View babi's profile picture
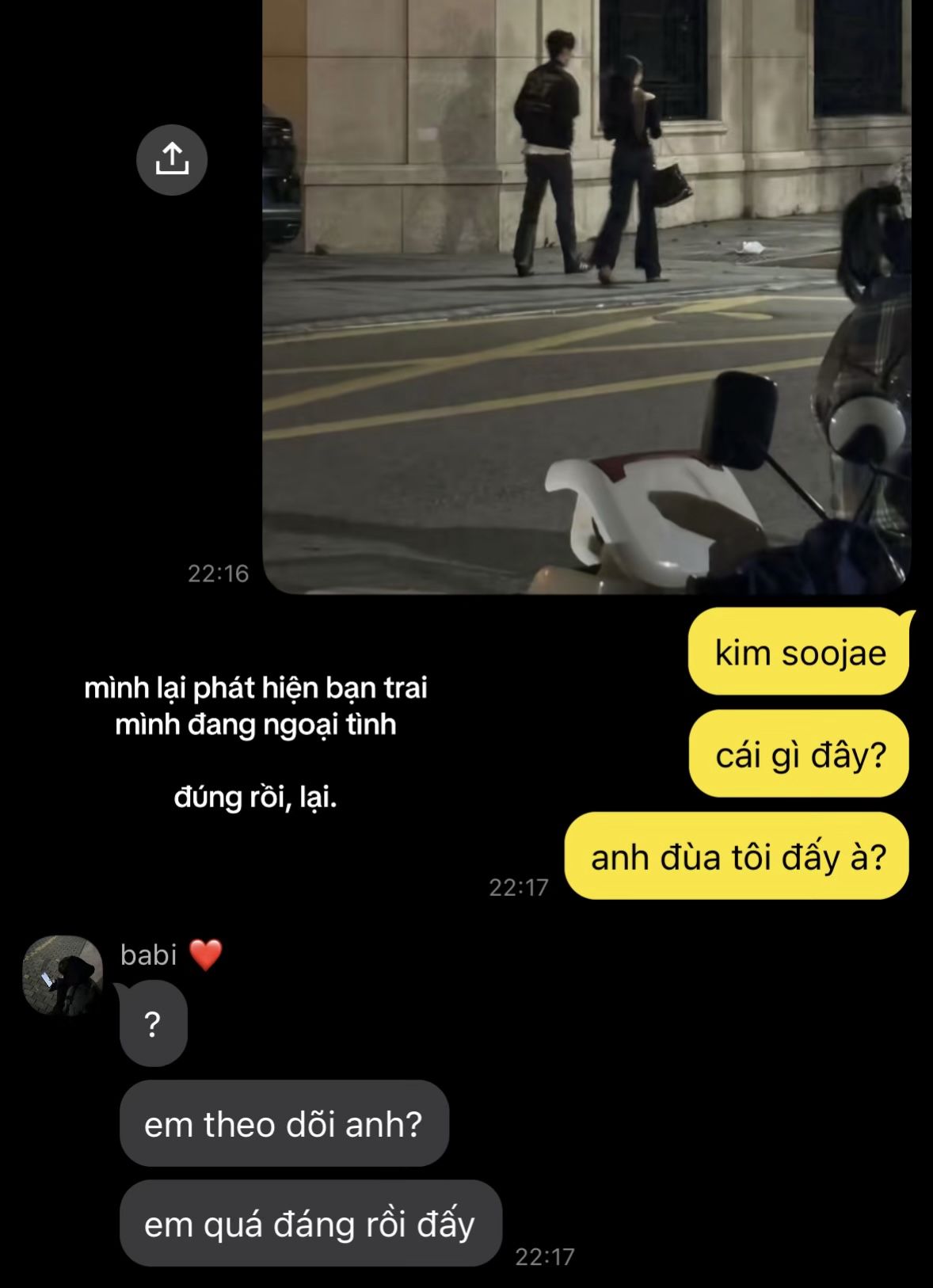Viewport: 933px width, 1288px height. 63,976
